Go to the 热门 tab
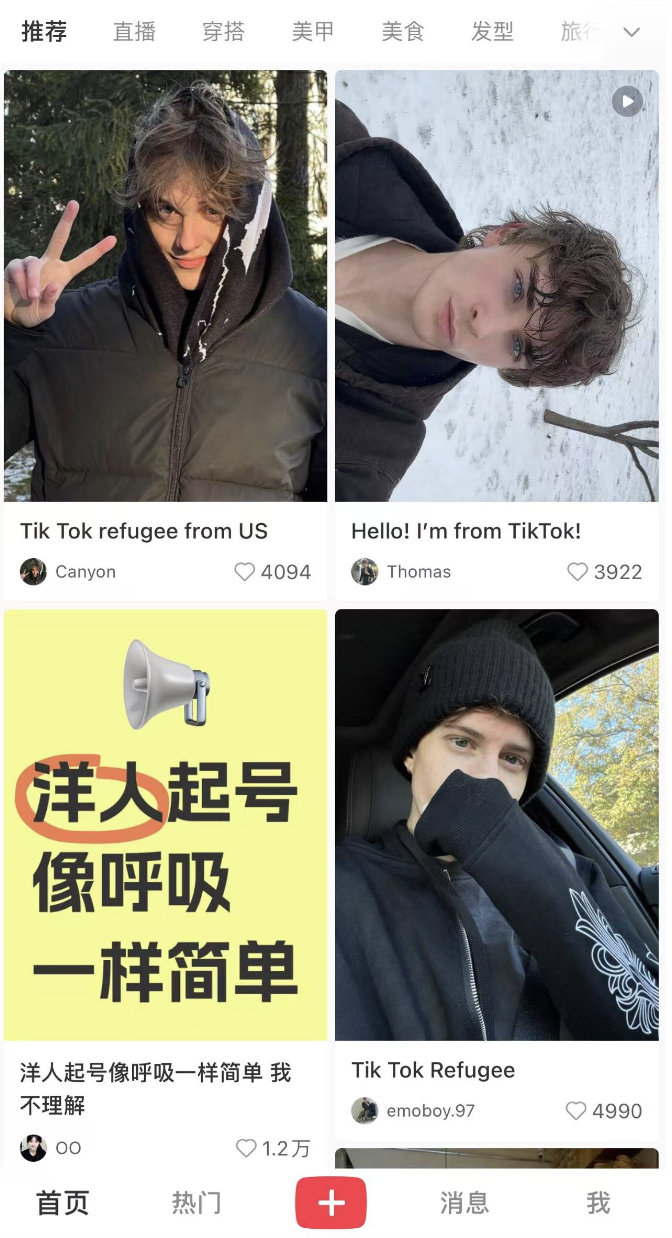Screen dimensions: 672x1238 196,1203
